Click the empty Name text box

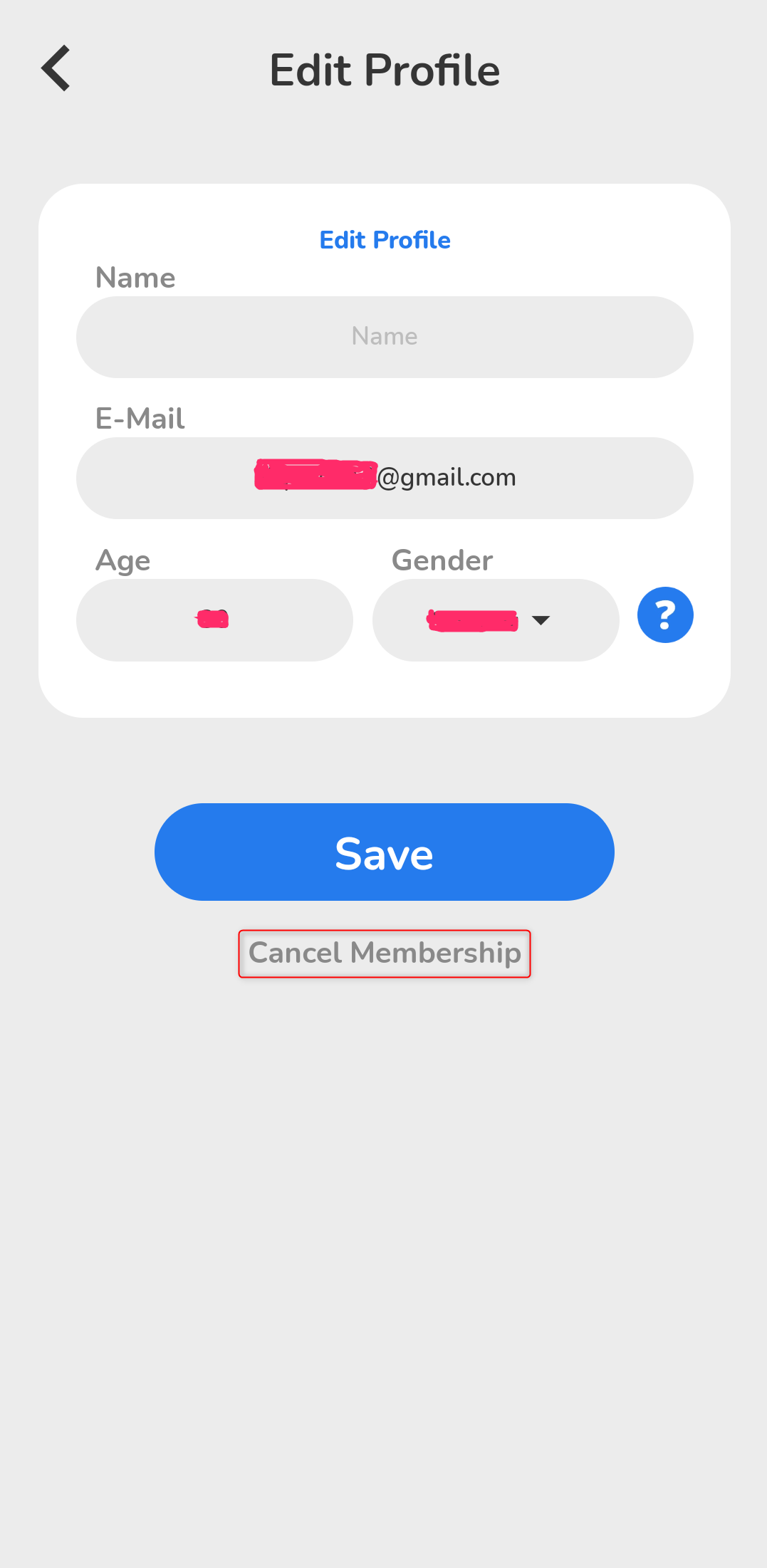tap(384, 337)
